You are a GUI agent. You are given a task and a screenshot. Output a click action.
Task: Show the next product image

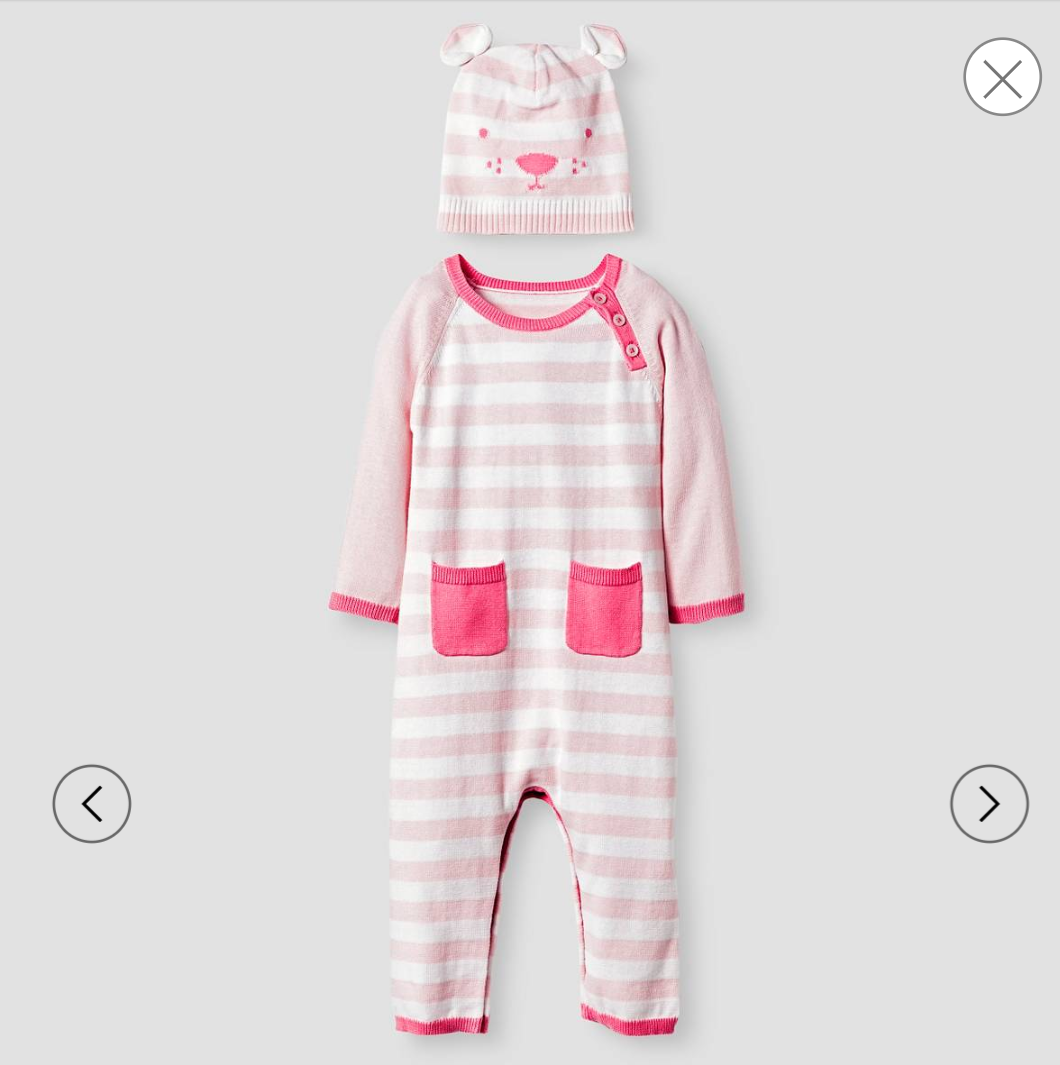click(x=989, y=803)
